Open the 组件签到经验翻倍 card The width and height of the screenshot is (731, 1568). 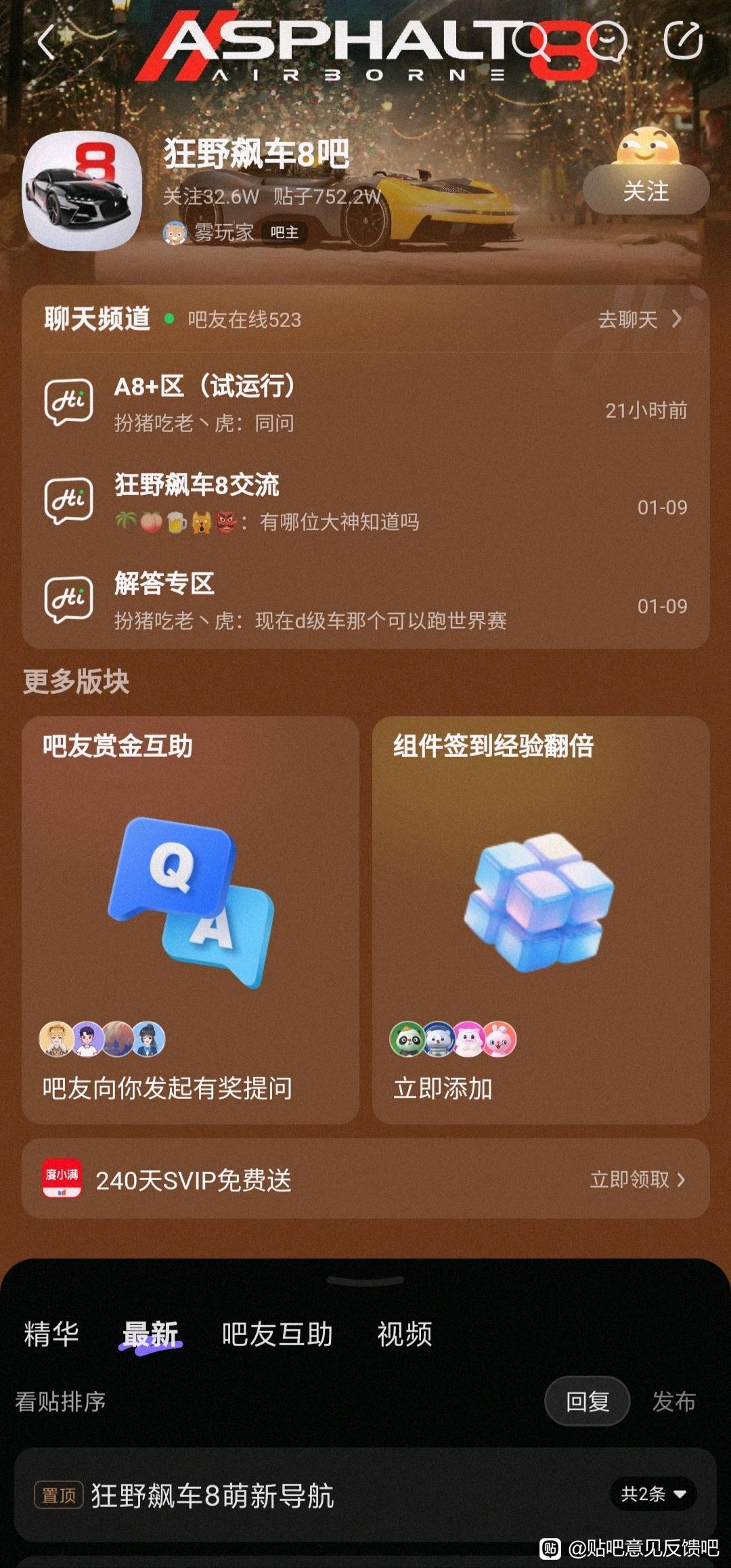(x=540, y=919)
